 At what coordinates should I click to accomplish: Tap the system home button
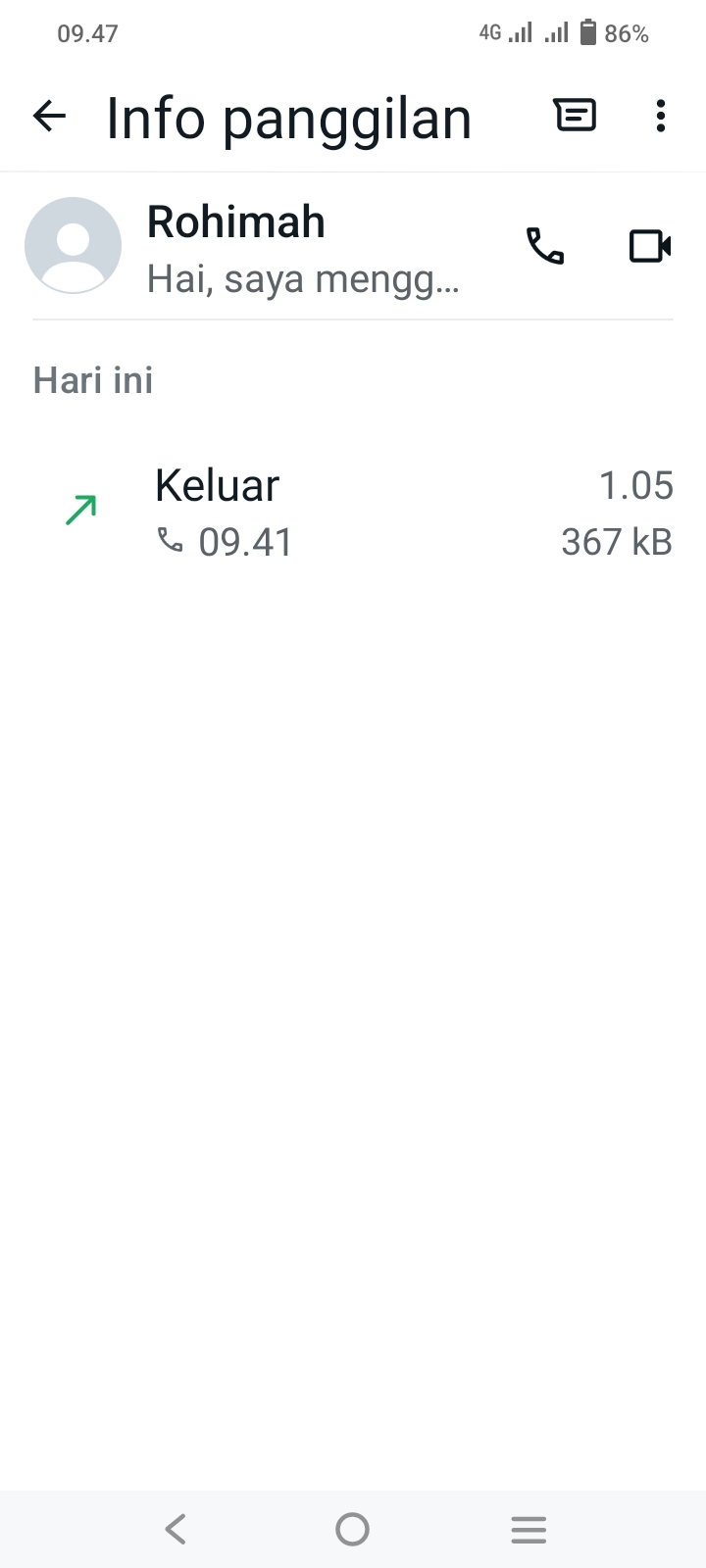point(352,1529)
